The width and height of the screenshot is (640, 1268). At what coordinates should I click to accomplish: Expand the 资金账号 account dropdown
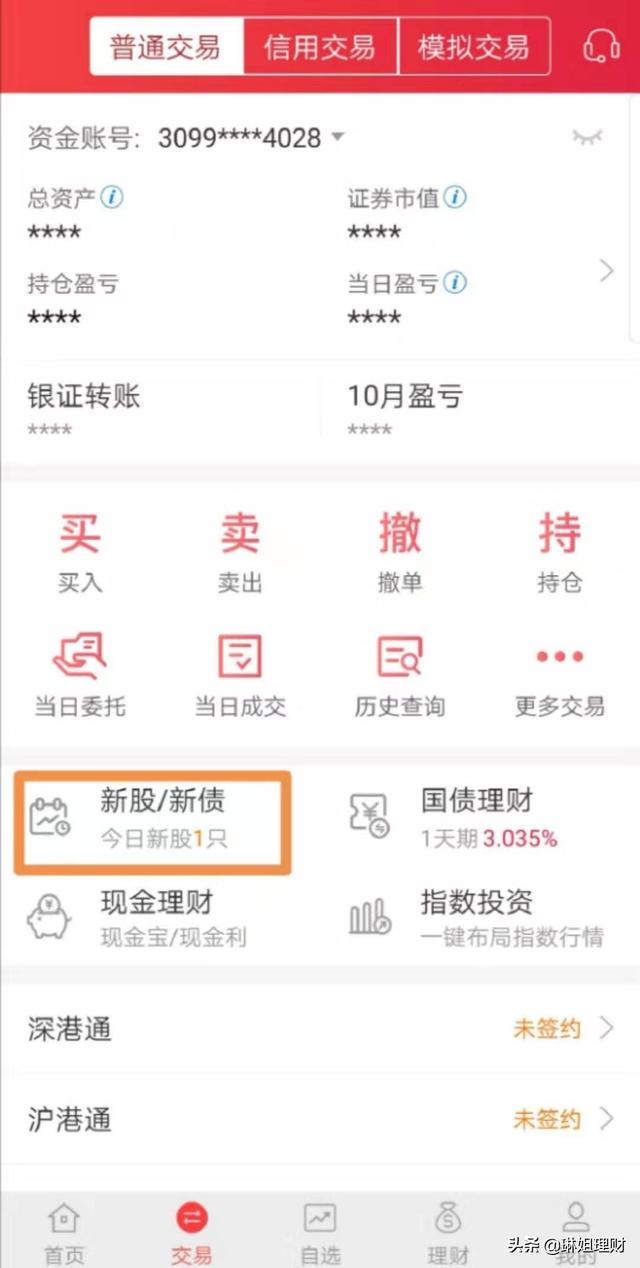click(338, 137)
